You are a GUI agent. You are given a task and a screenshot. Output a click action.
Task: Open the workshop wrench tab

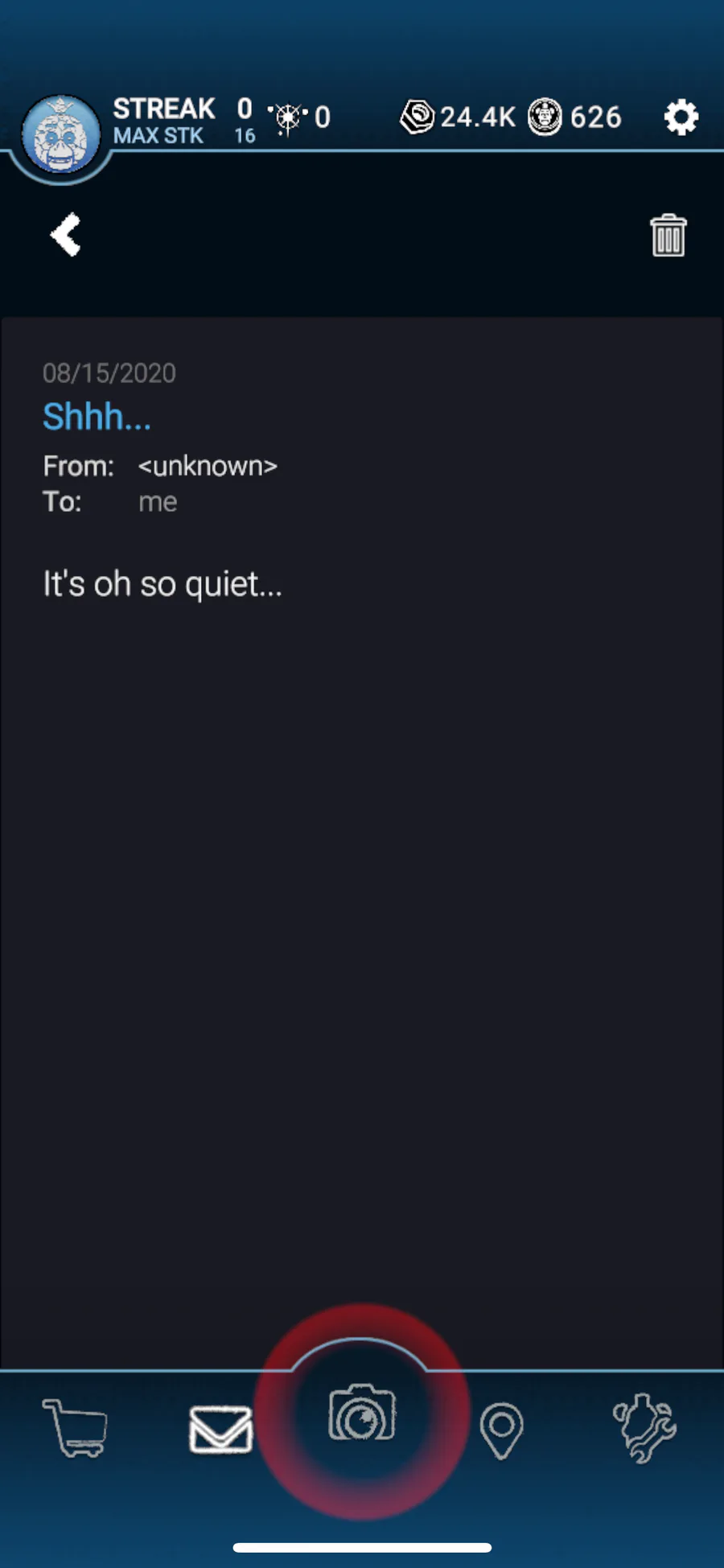(644, 1428)
